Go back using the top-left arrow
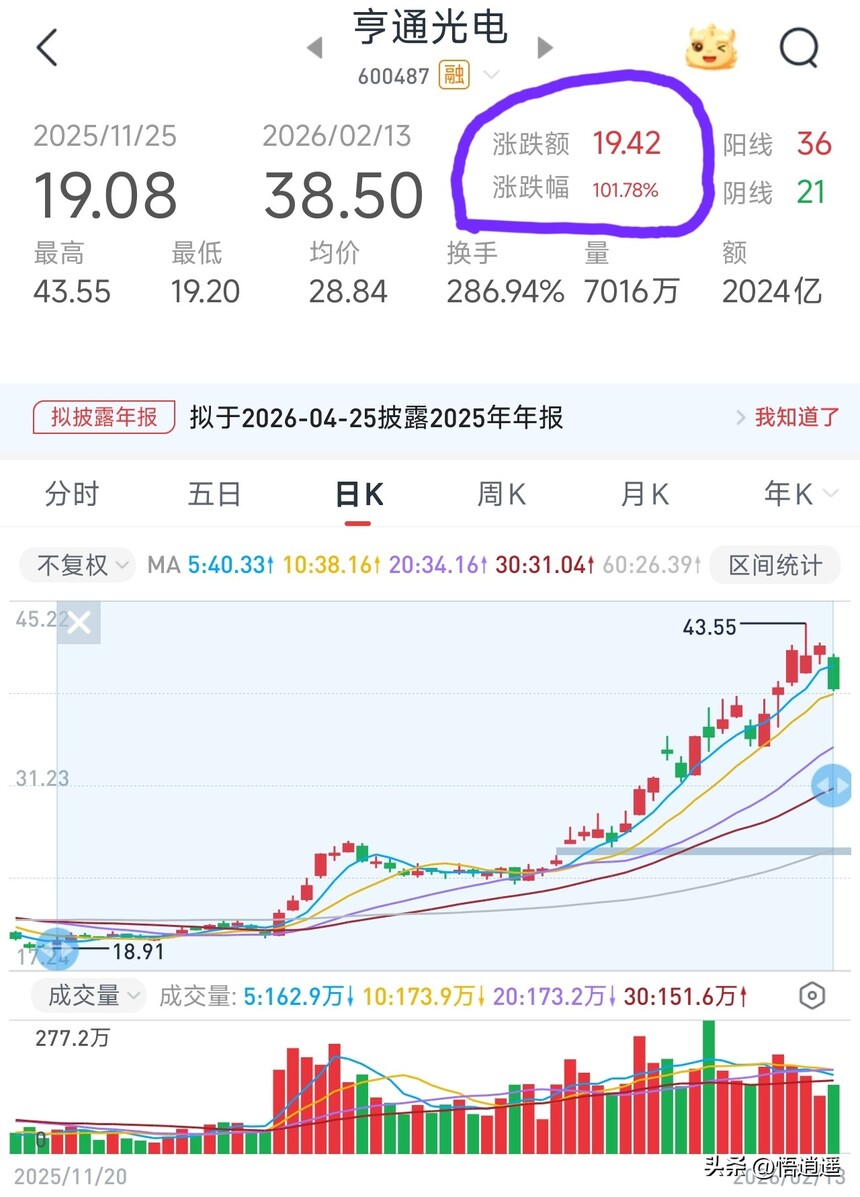 (x=47, y=47)
